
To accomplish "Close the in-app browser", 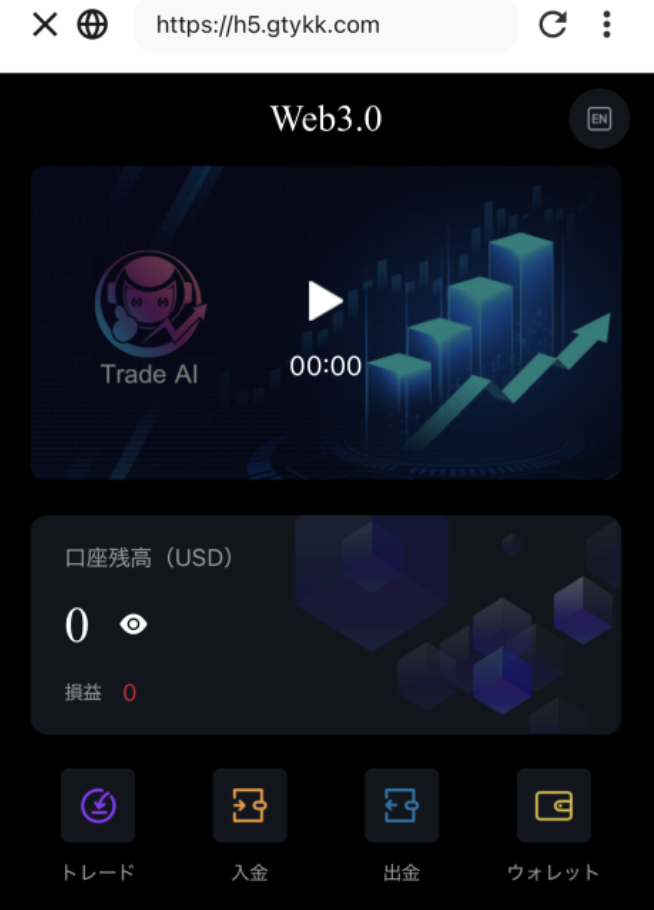I will pyautogui.click(x=44, y=25).
